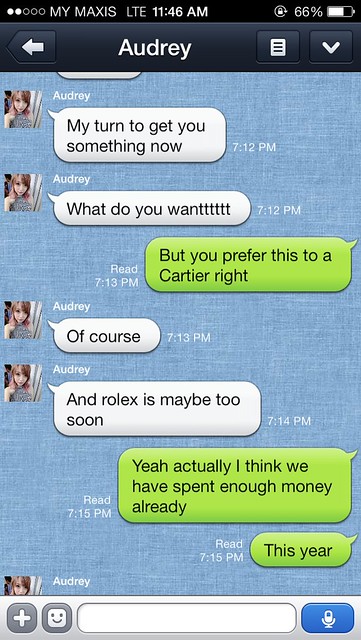This screenshot has height=640, width=361.
Task: View Audrey's profile beside "What do you wantttttt"
Action: pyautogui.click(x=23, y=193)
